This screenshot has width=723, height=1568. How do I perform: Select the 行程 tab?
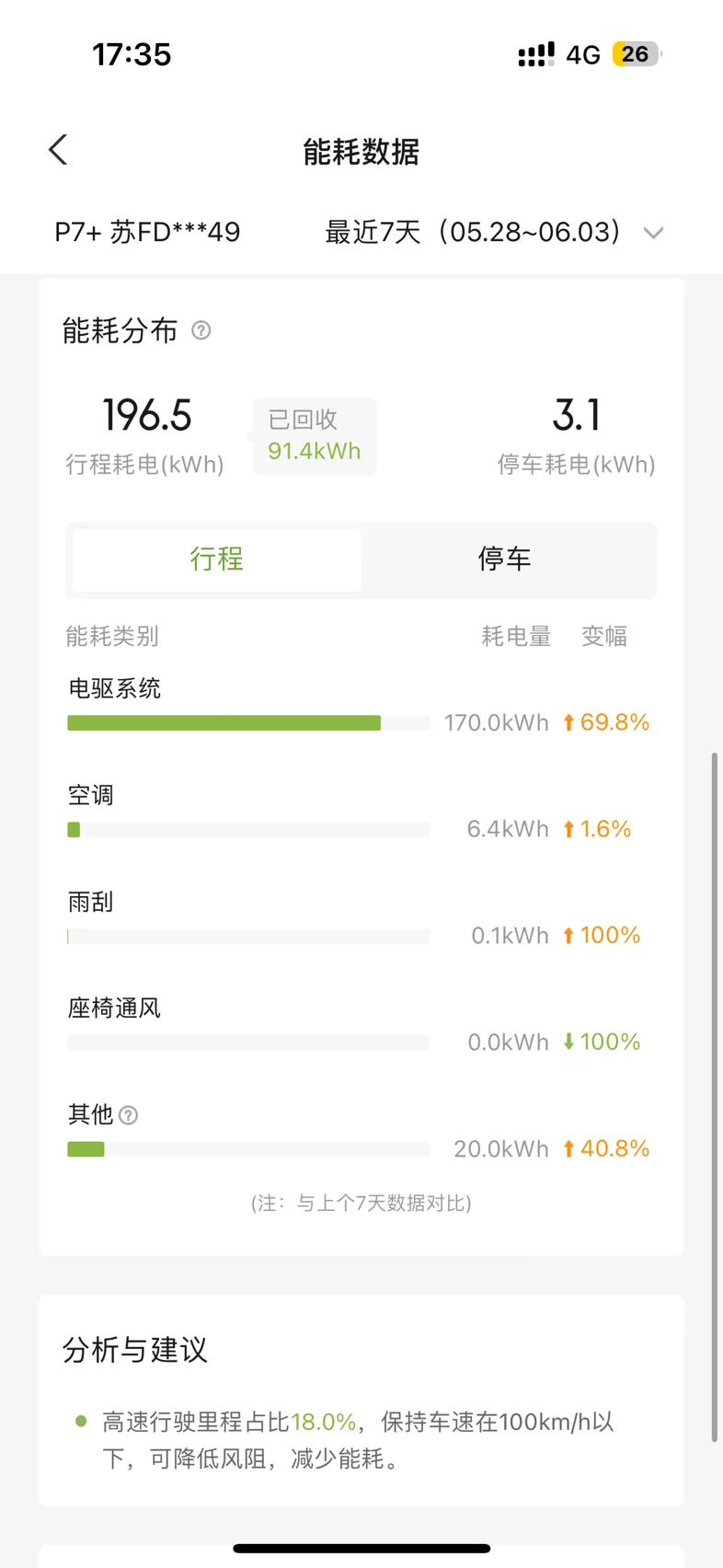[x=217, y=559]
